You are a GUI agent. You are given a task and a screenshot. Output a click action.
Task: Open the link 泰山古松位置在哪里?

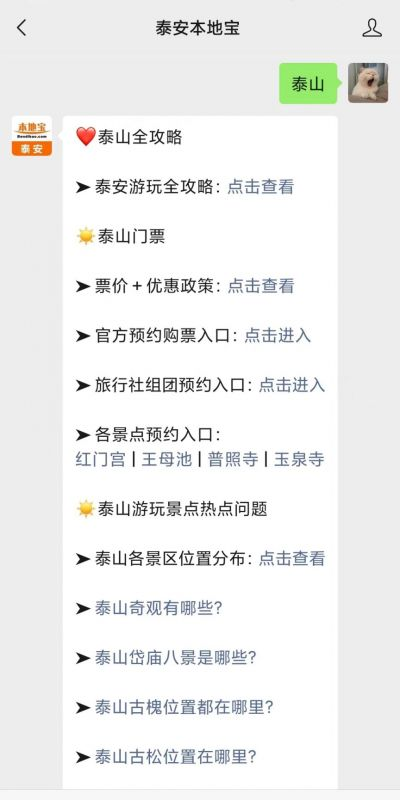(175, 757)
